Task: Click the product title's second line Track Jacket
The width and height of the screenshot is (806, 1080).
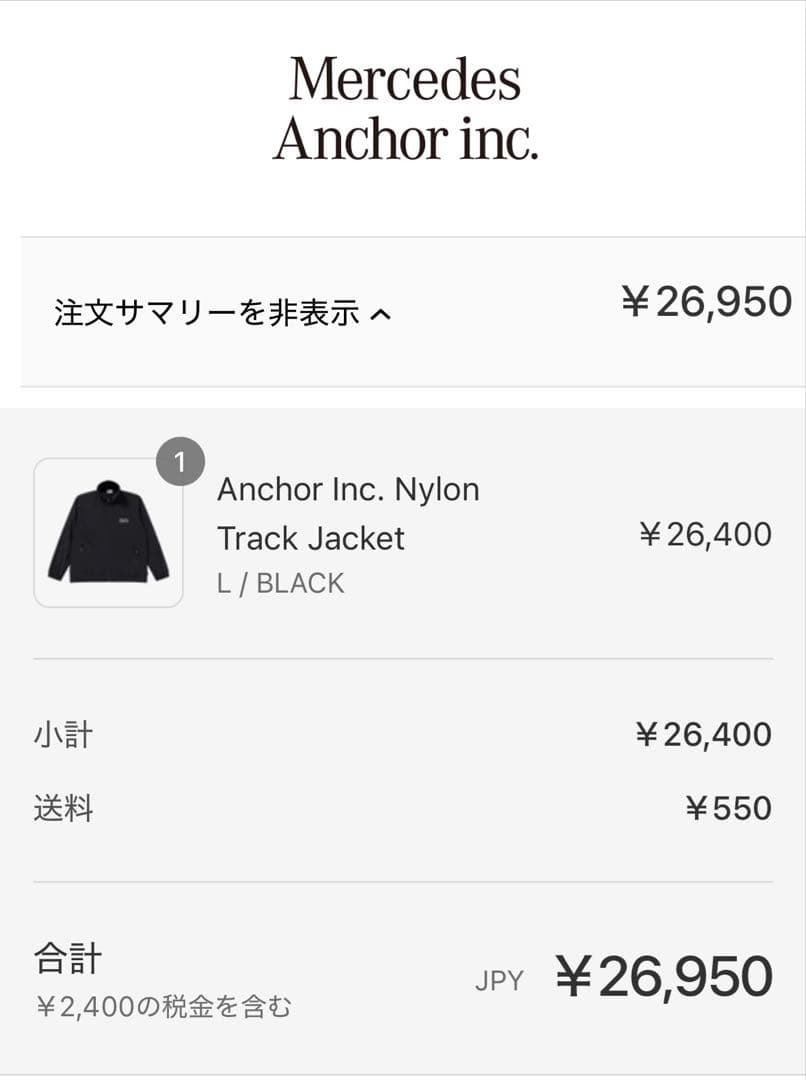Action: [x=310, y=538]
